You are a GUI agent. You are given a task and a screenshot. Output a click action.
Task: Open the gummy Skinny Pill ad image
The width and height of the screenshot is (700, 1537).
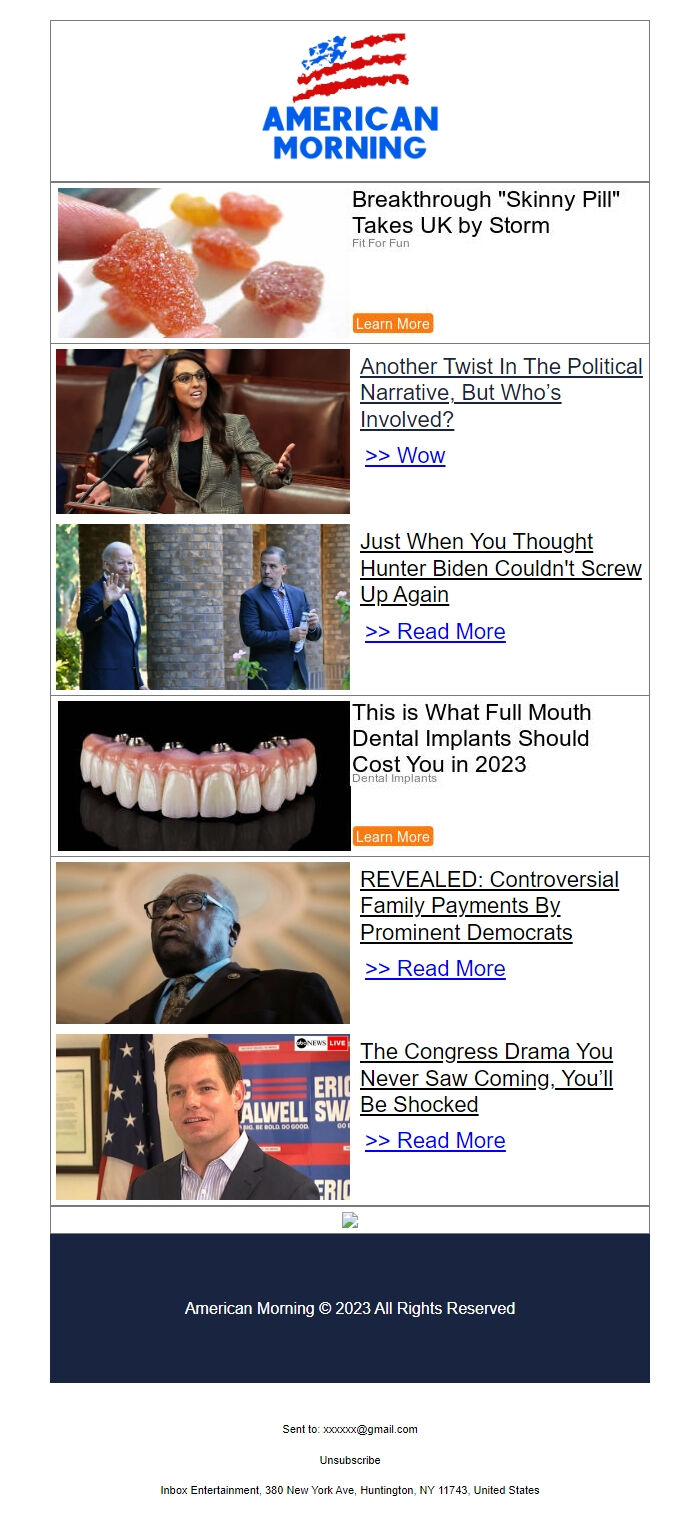(203, 263)
